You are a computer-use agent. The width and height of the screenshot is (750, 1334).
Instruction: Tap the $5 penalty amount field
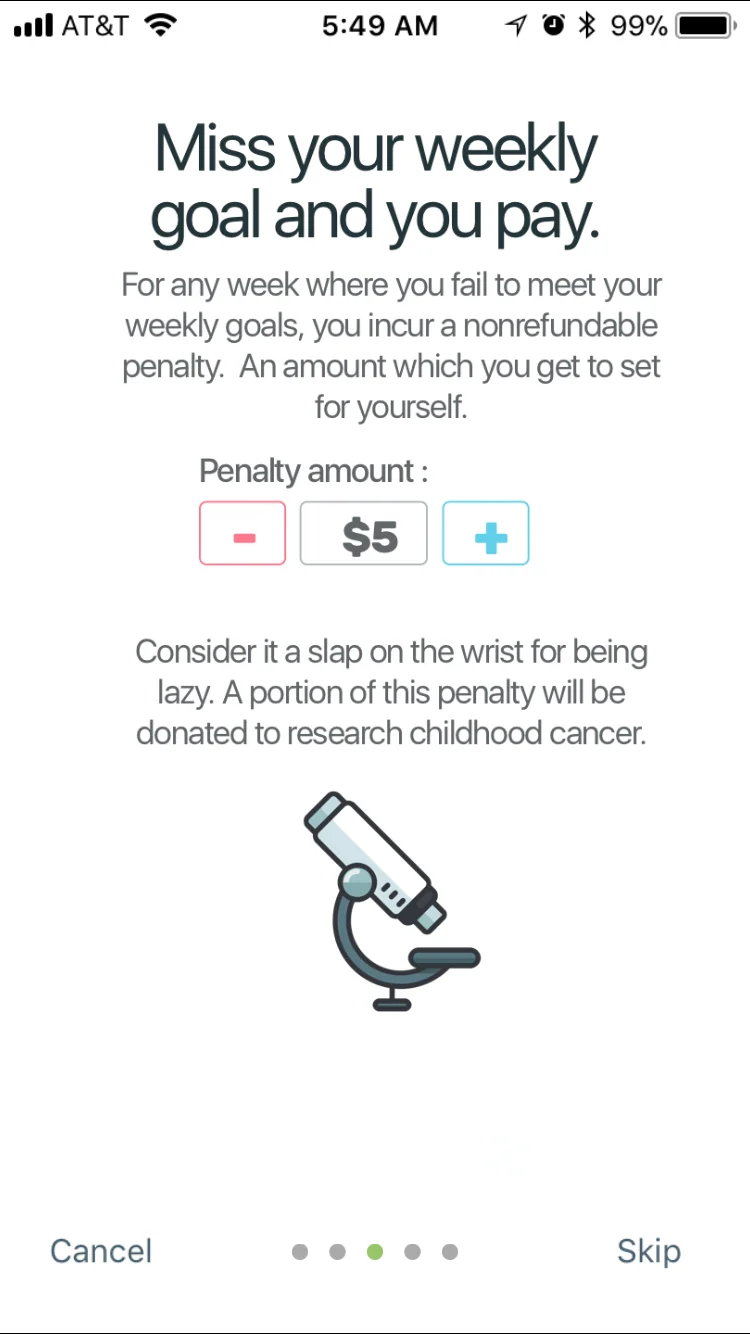(364, 534)
